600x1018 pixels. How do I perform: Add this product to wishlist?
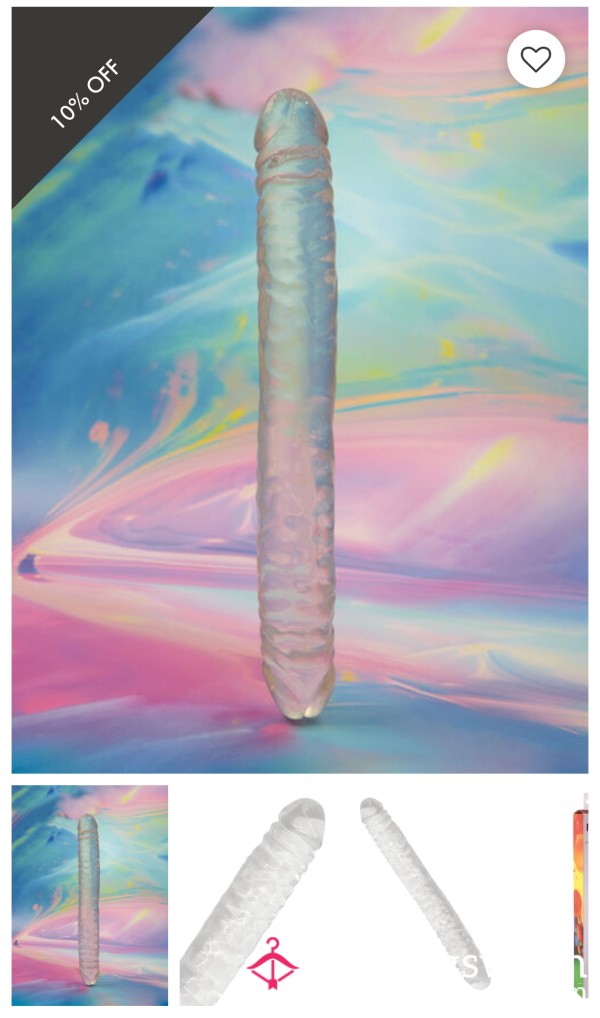click(x=536, y=59)
